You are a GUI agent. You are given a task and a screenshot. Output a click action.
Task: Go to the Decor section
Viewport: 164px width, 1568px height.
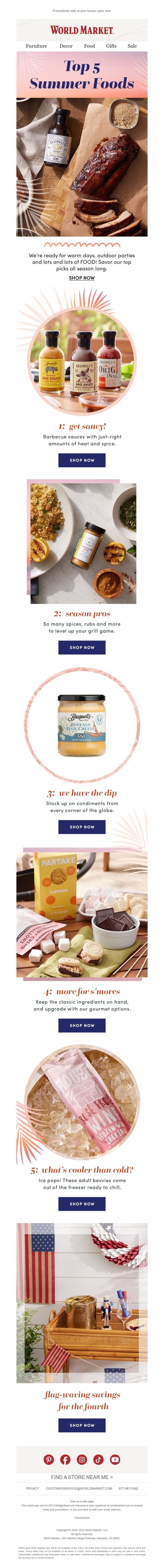[66, 46]
